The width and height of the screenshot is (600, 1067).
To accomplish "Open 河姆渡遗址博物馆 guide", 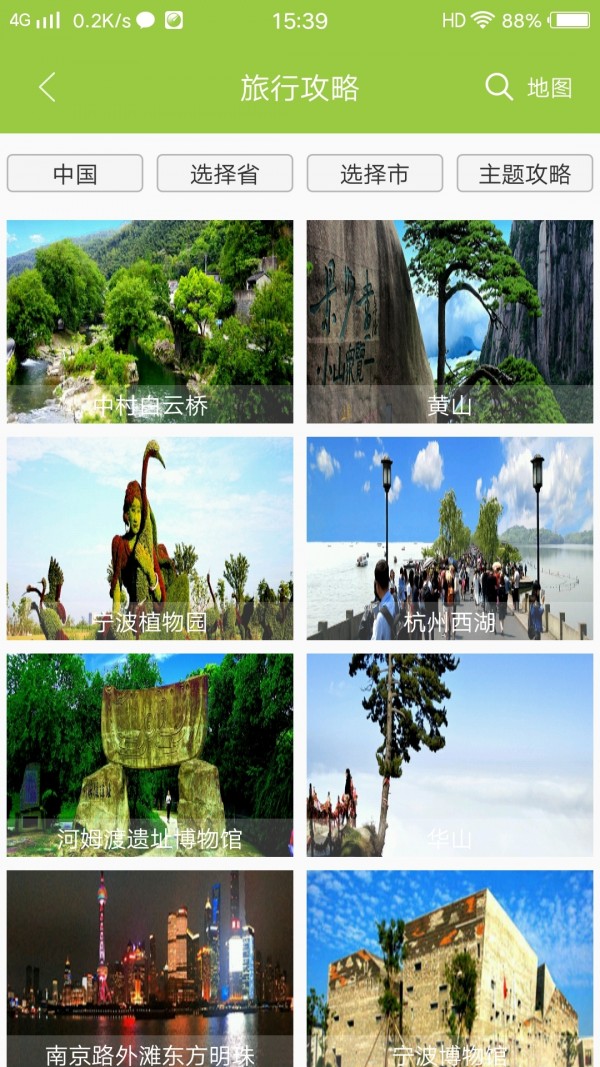I will (150, 755).
